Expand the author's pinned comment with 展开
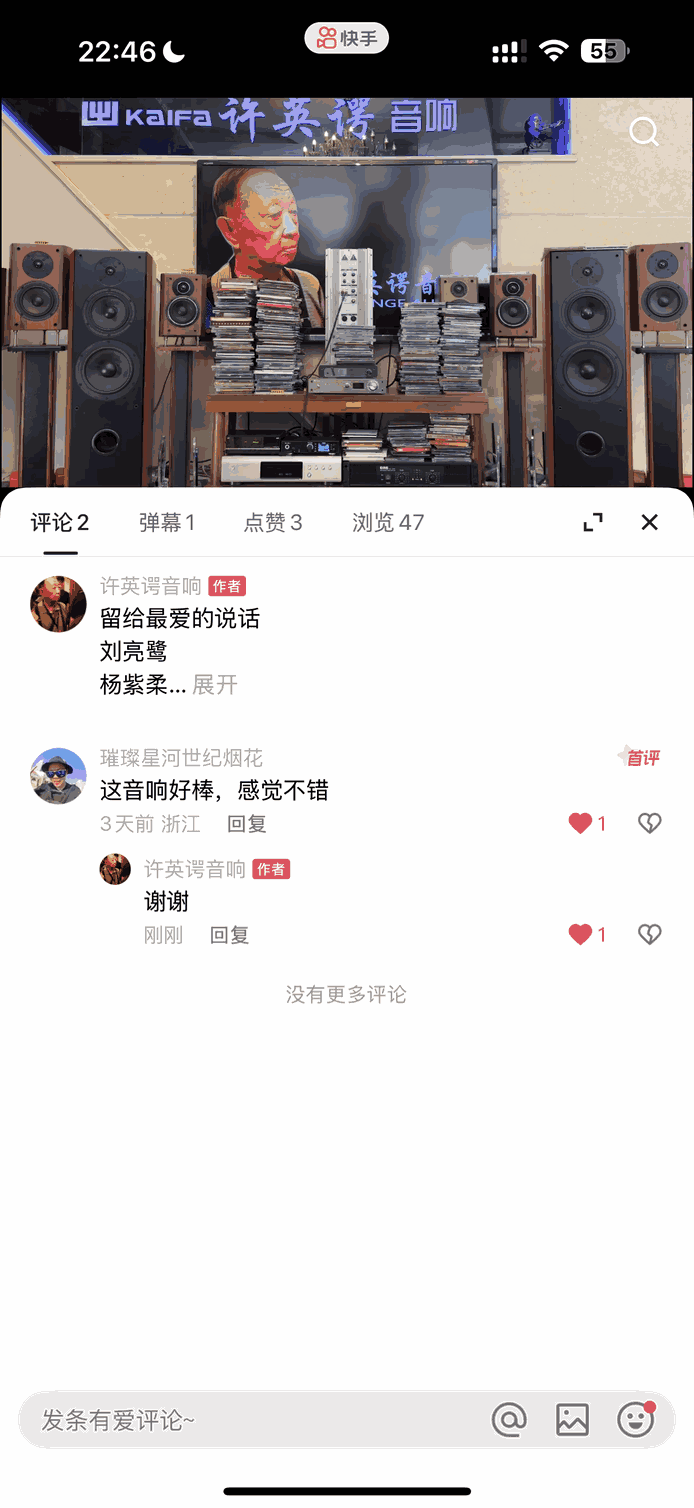The width and height of the screenshot is (694, 1508). pyautogui.click(x=215, y=685)
